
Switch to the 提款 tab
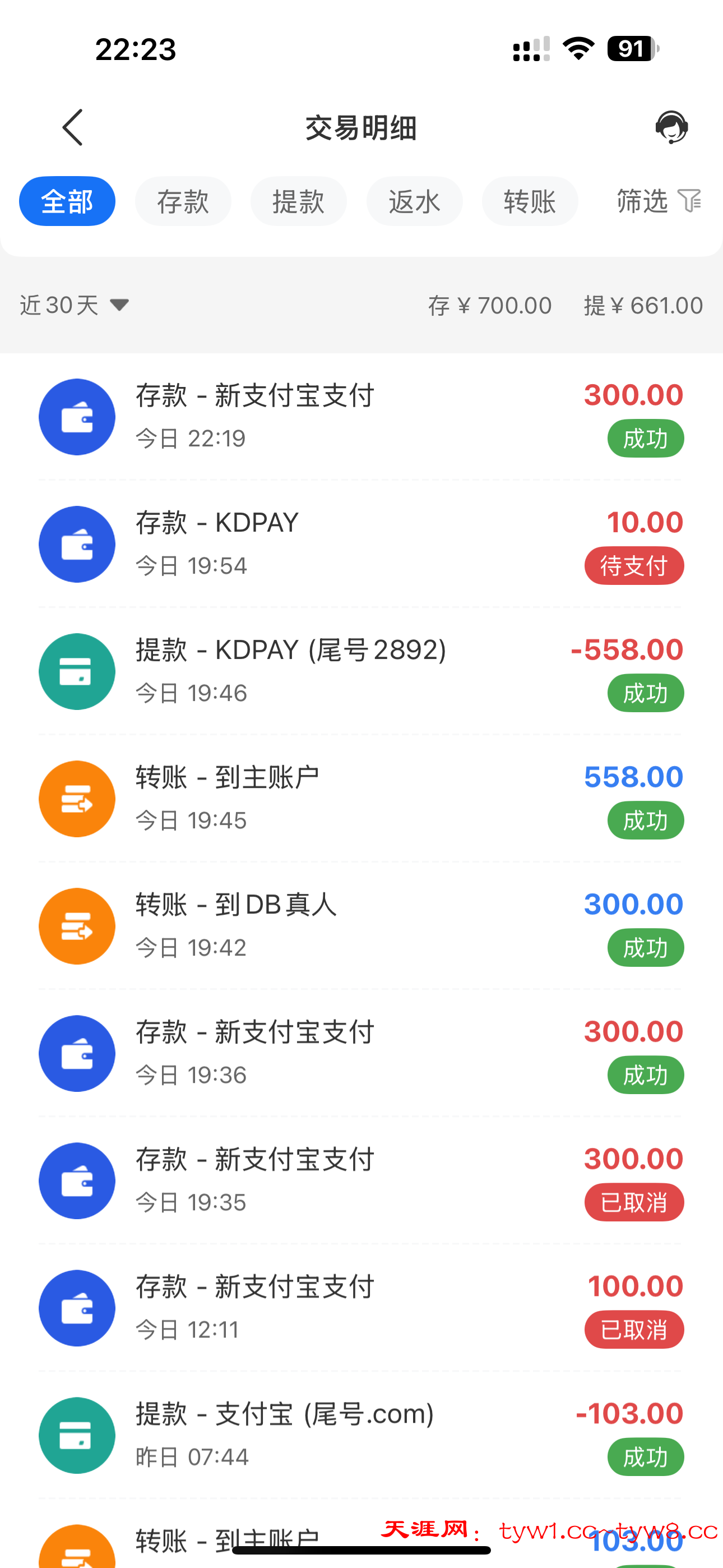click(298, 201)
